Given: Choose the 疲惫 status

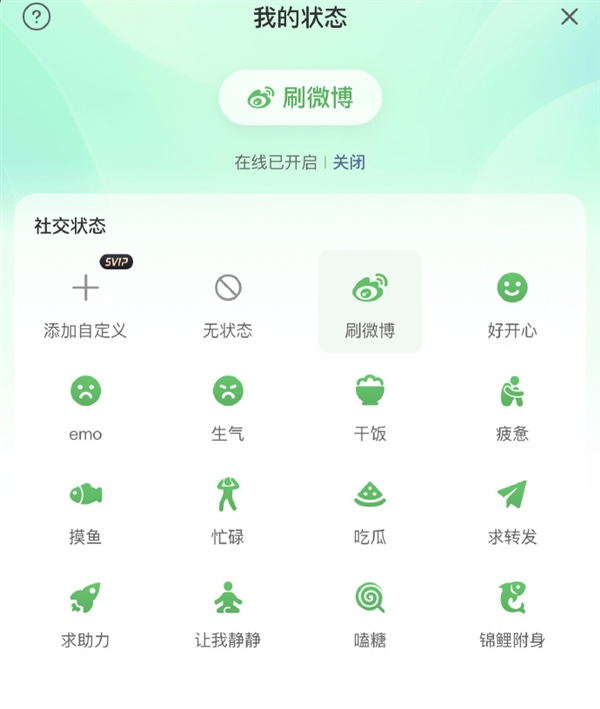Looking at the screenshot, I should [512, 405].
